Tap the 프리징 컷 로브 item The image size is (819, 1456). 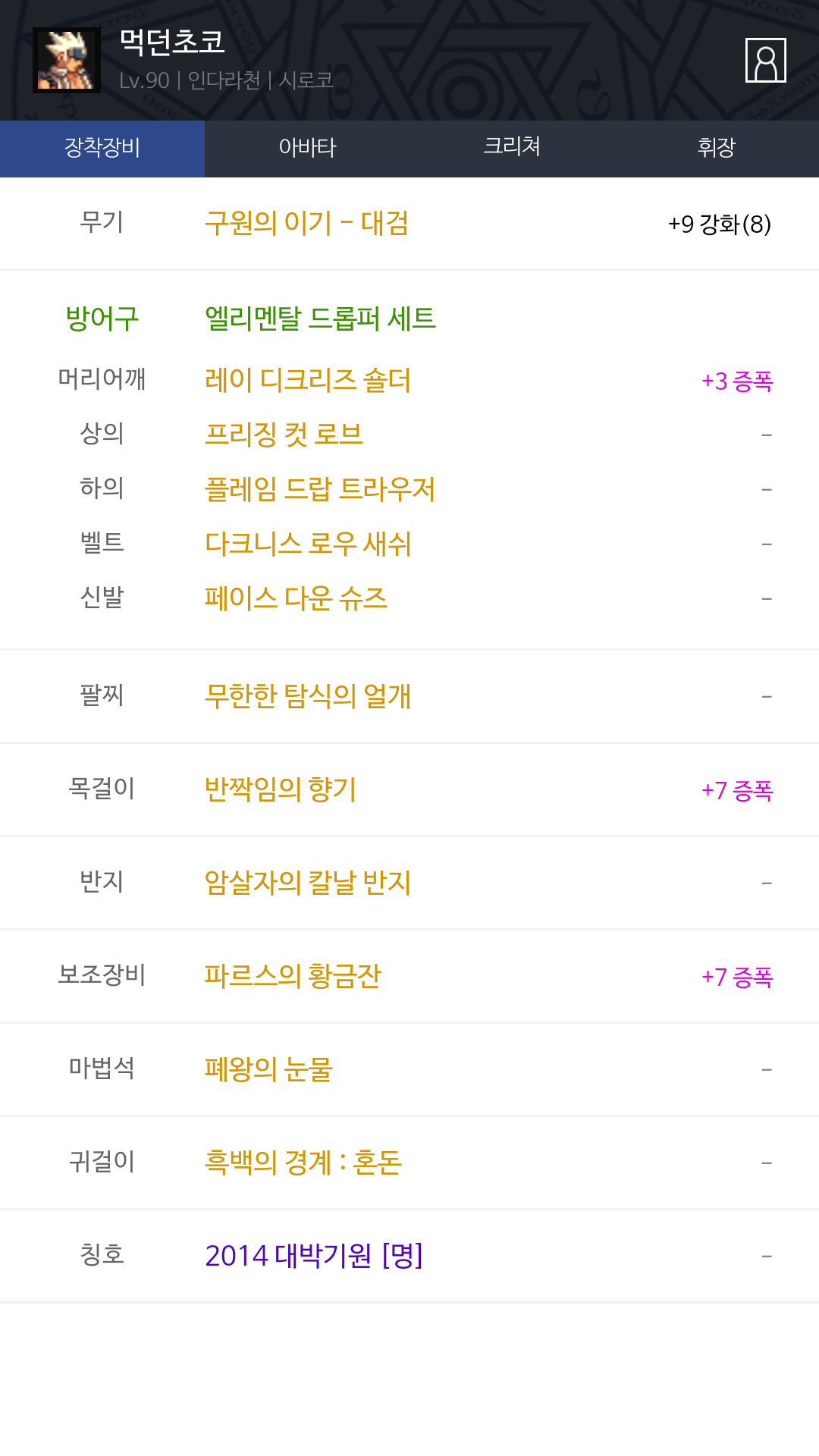tap(284, 435)
